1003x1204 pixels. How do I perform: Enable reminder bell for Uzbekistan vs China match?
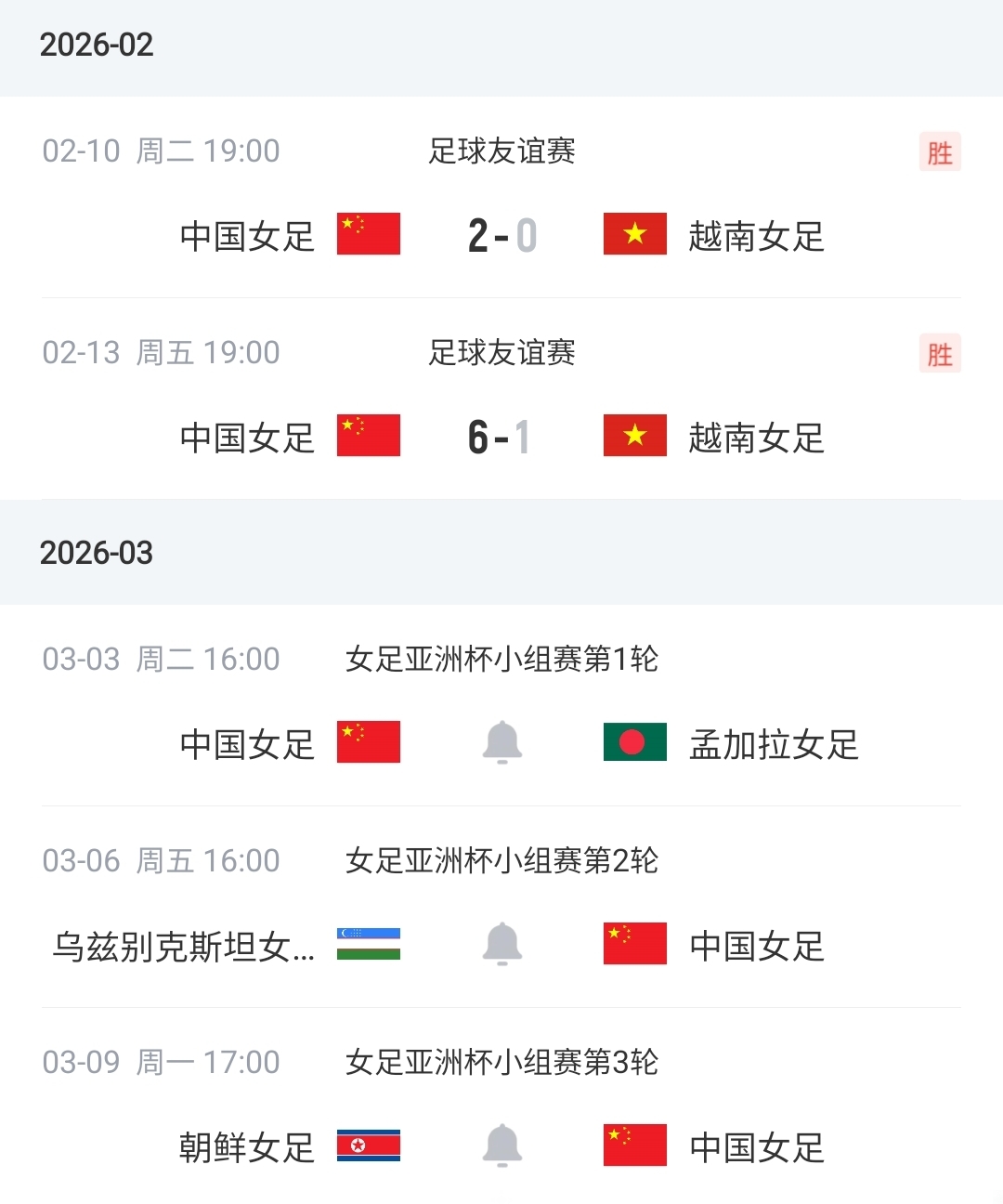[x=502, y=944]
